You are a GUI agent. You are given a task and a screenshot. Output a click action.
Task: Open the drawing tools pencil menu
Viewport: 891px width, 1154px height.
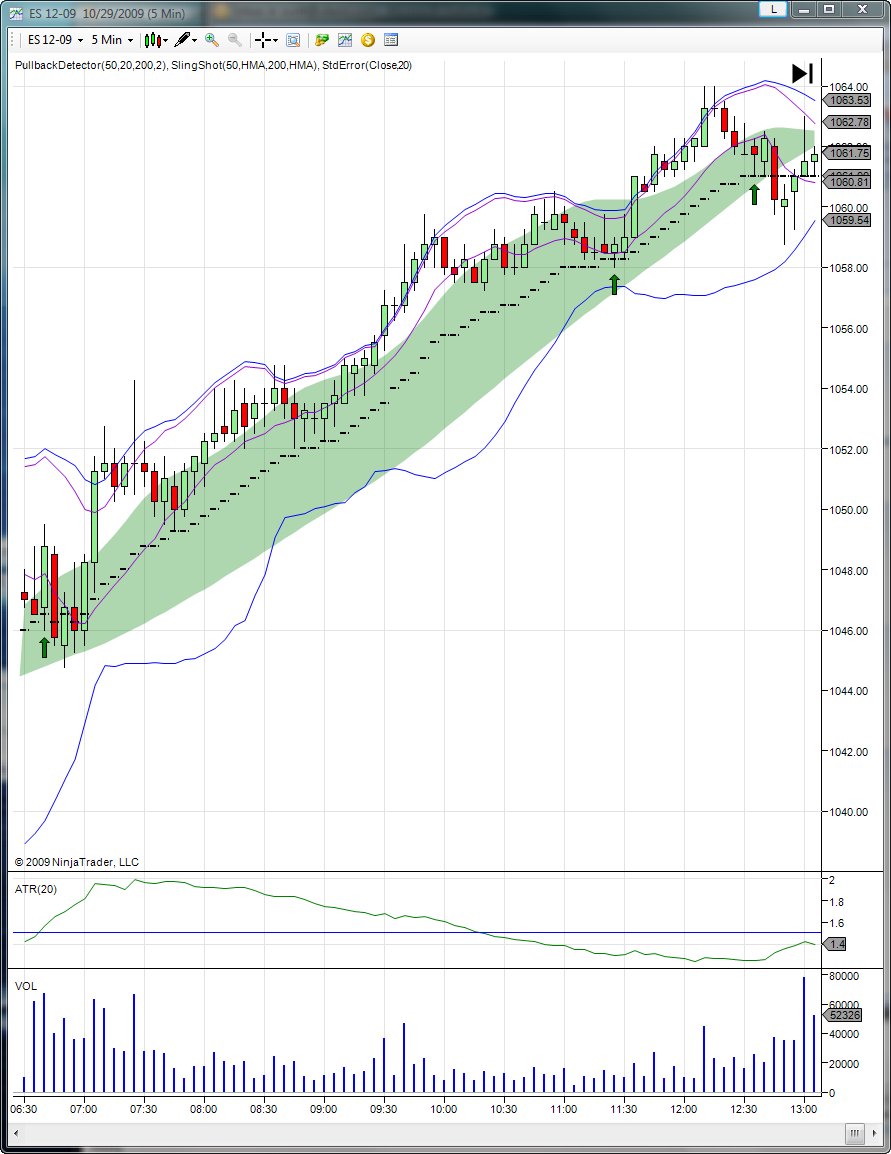point(185,40)
